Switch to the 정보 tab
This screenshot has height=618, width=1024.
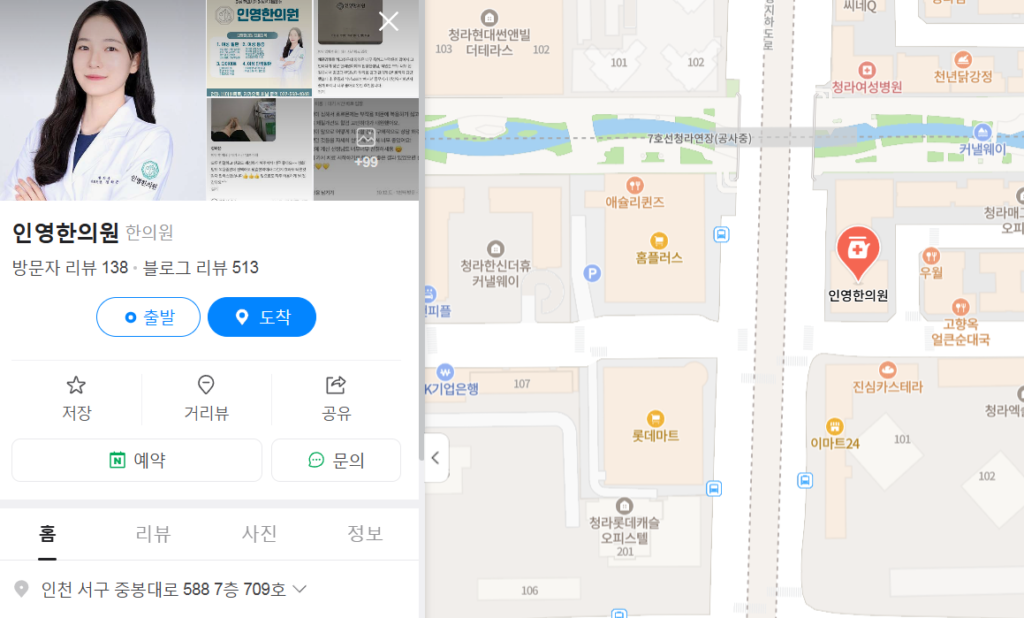365,534
